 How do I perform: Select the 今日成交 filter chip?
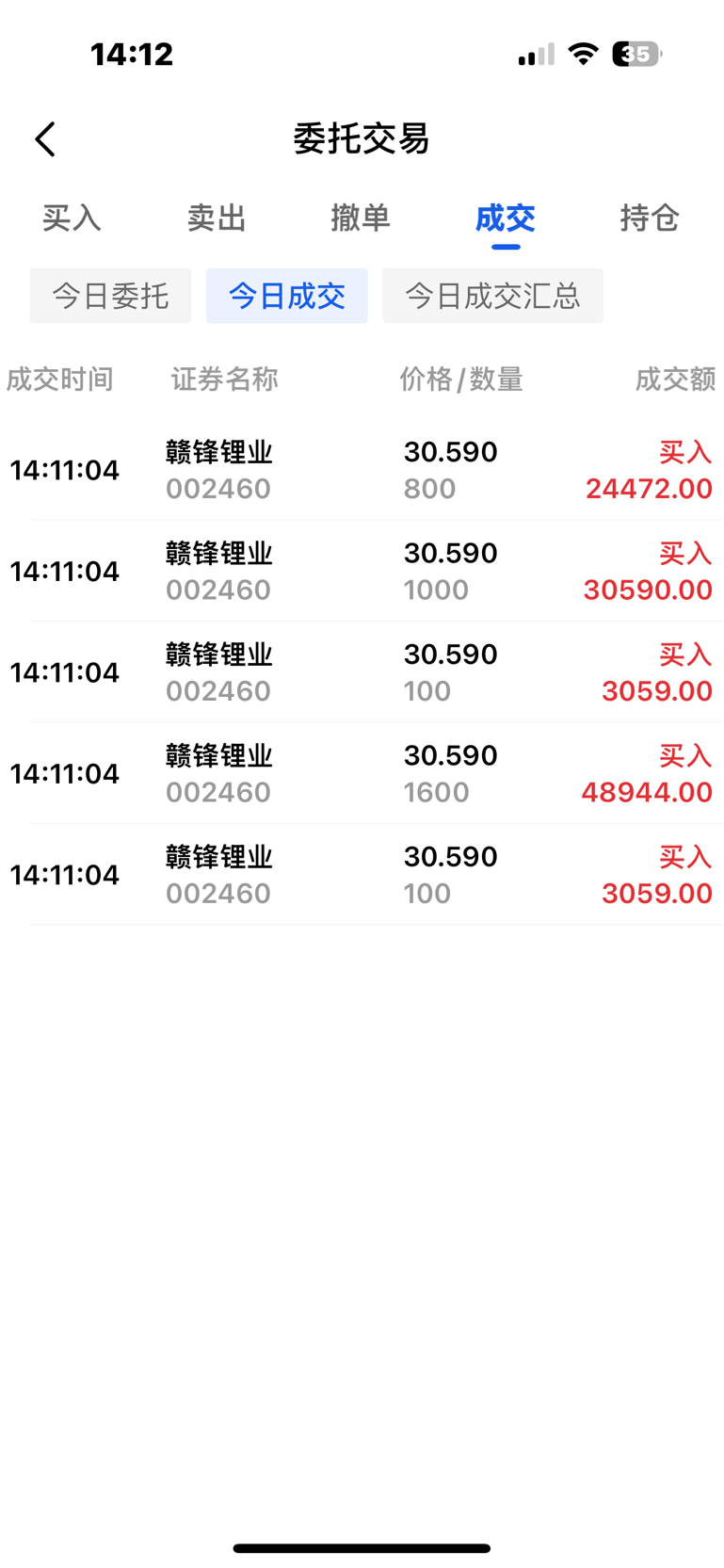287,296
